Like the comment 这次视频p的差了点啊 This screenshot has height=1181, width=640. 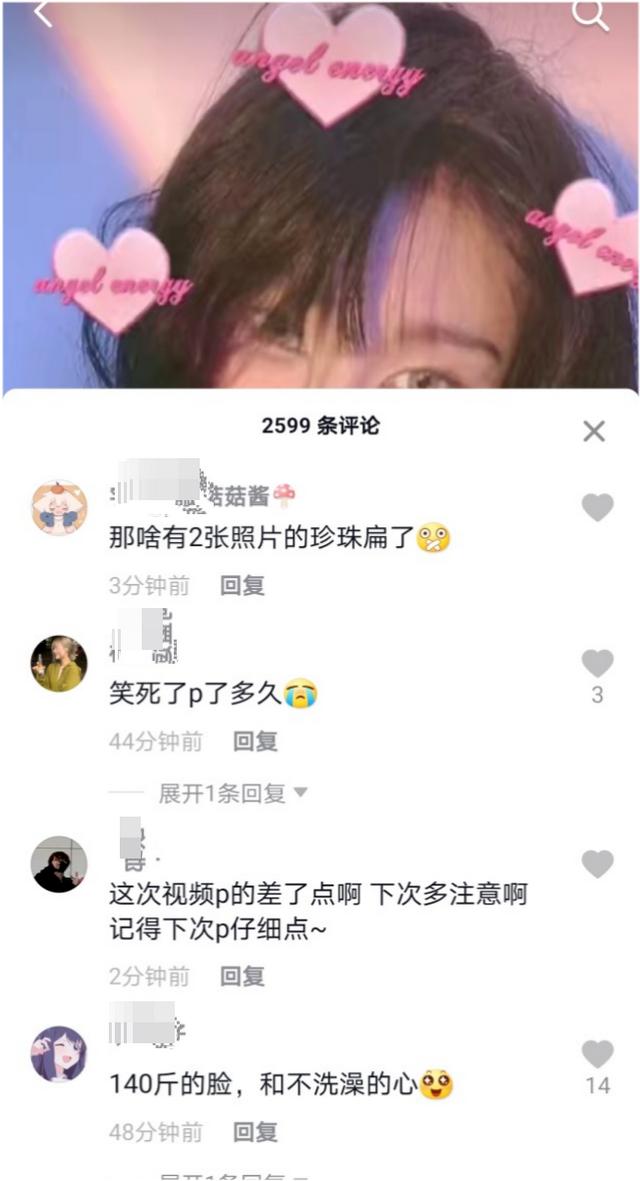tap(597, 864)
